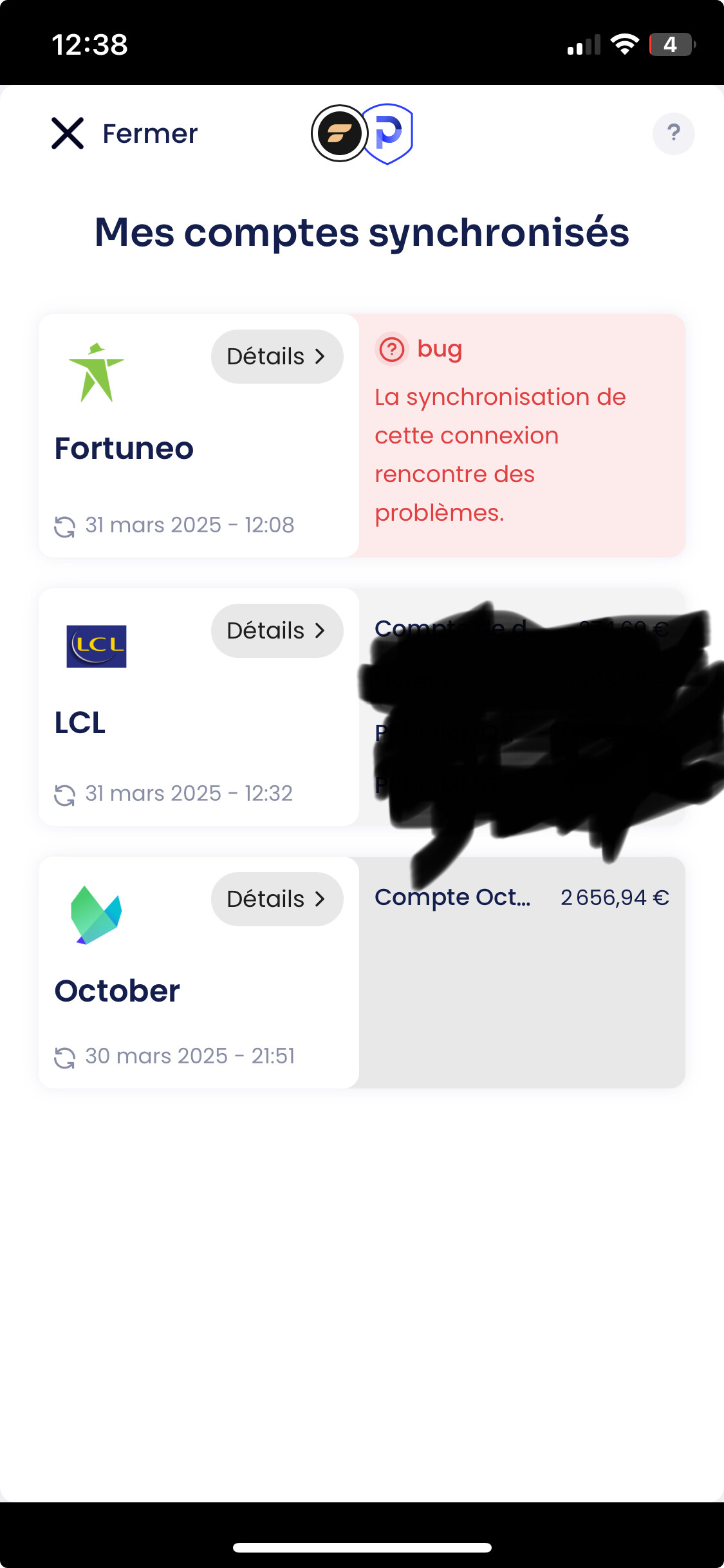Open the help question mark icon

coord(673,134)
